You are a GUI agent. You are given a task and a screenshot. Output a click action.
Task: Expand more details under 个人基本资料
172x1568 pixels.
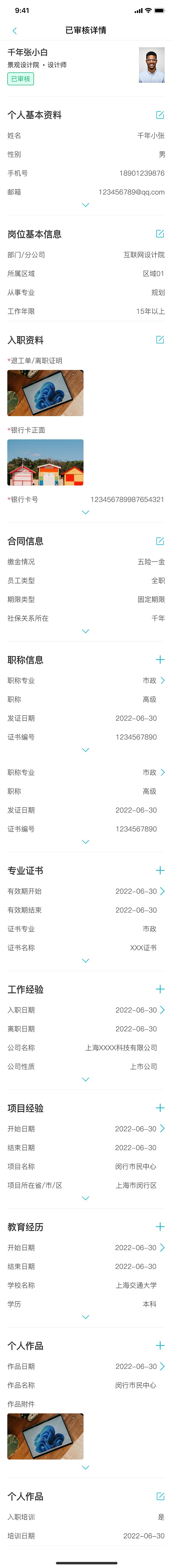click(x=86, y=205)
